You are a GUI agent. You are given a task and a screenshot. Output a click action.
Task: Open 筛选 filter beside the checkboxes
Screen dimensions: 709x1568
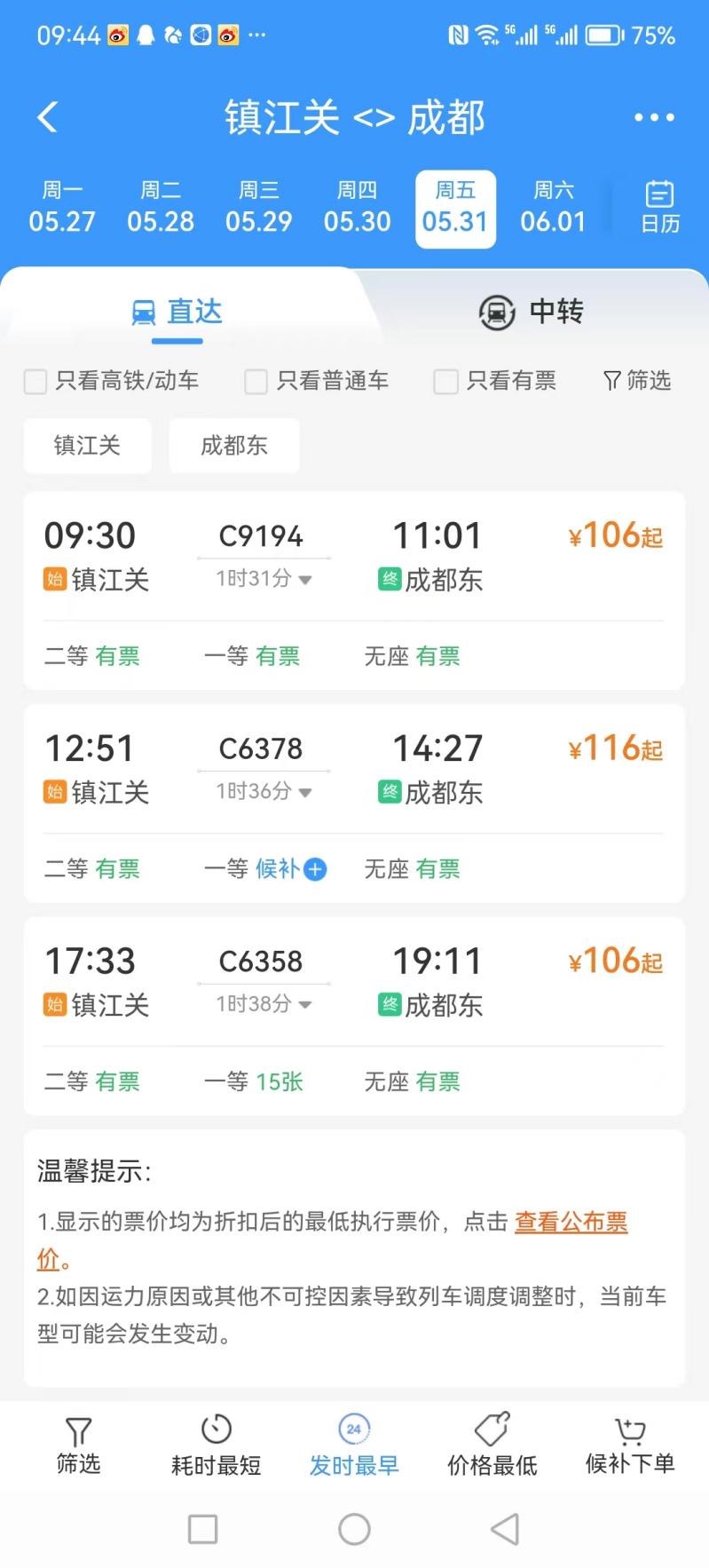click(637, 381)
